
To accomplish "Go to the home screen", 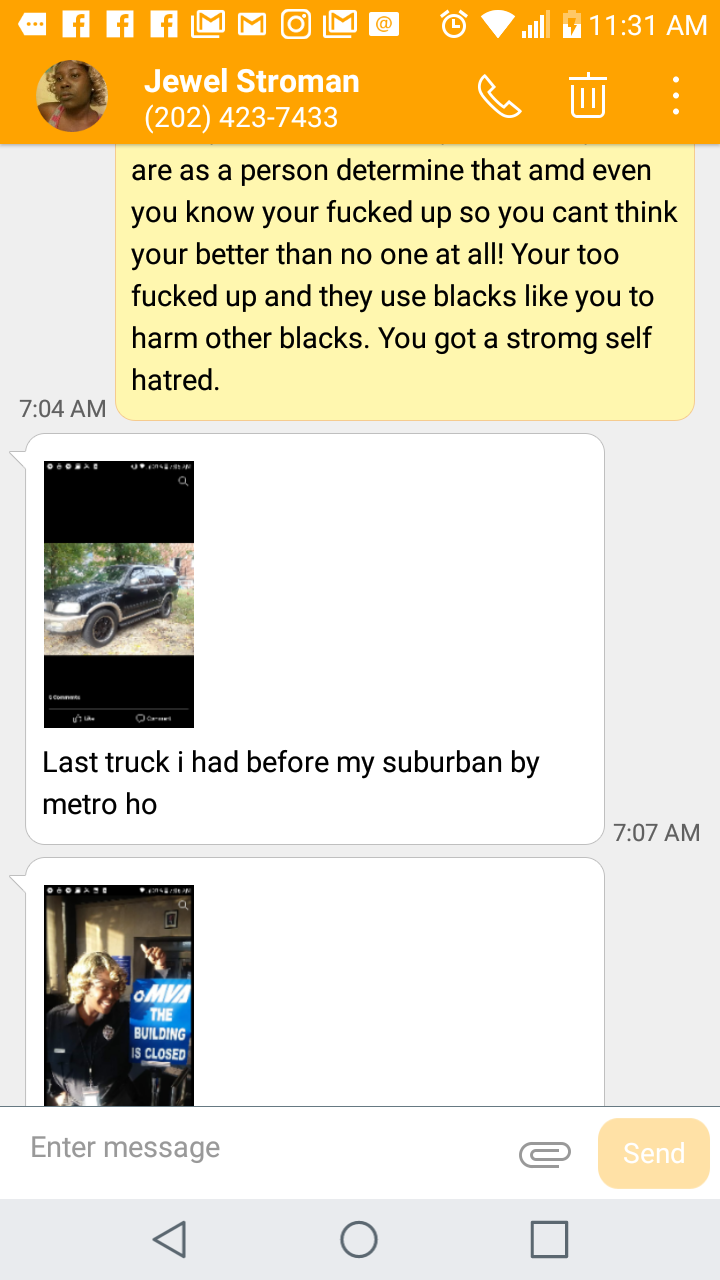I will [359, 1239].
